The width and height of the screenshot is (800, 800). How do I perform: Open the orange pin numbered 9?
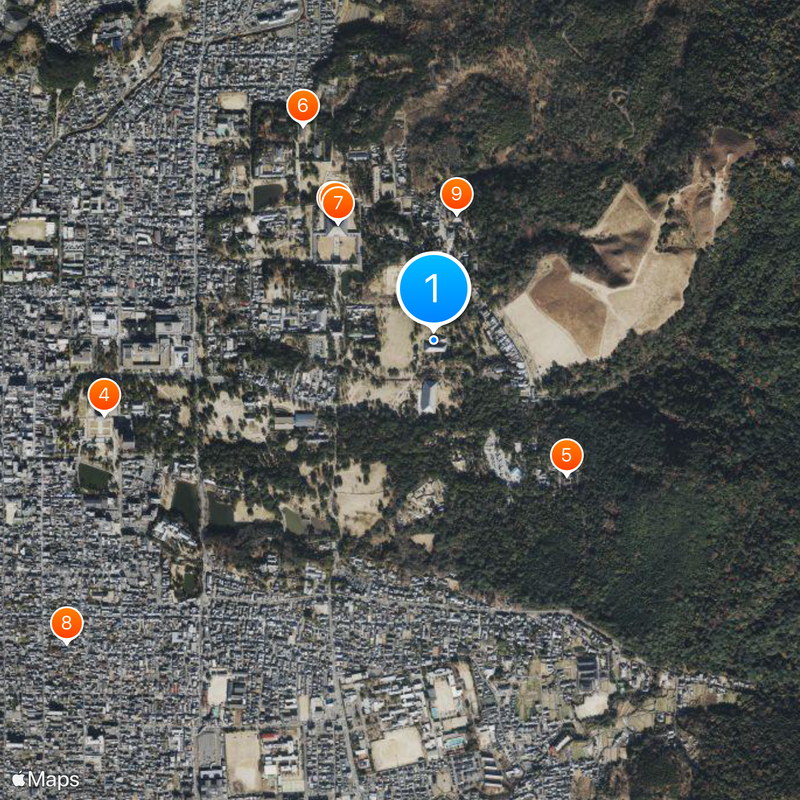click(x=456, y=193)
